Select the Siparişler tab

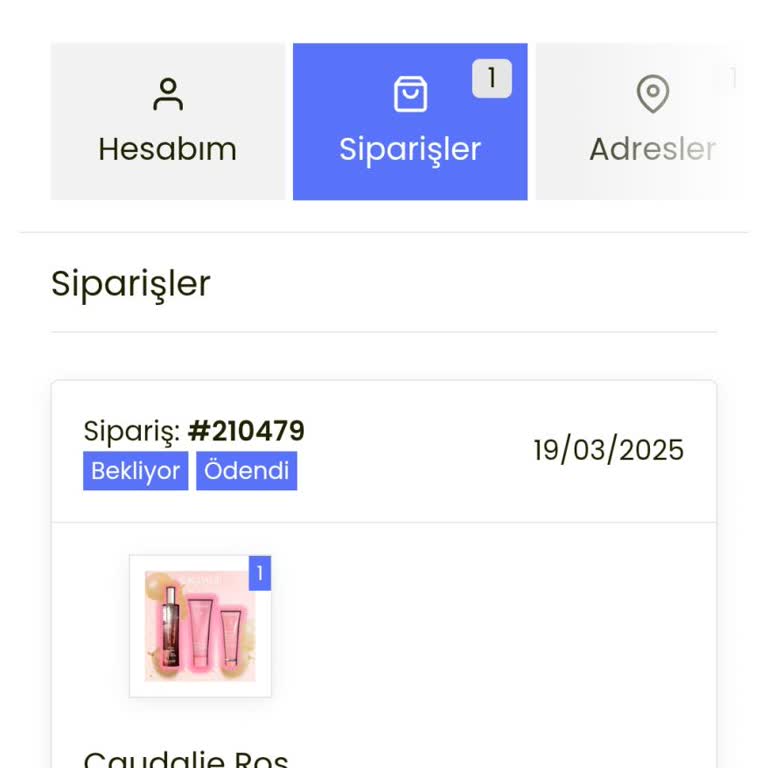point(410,121)
